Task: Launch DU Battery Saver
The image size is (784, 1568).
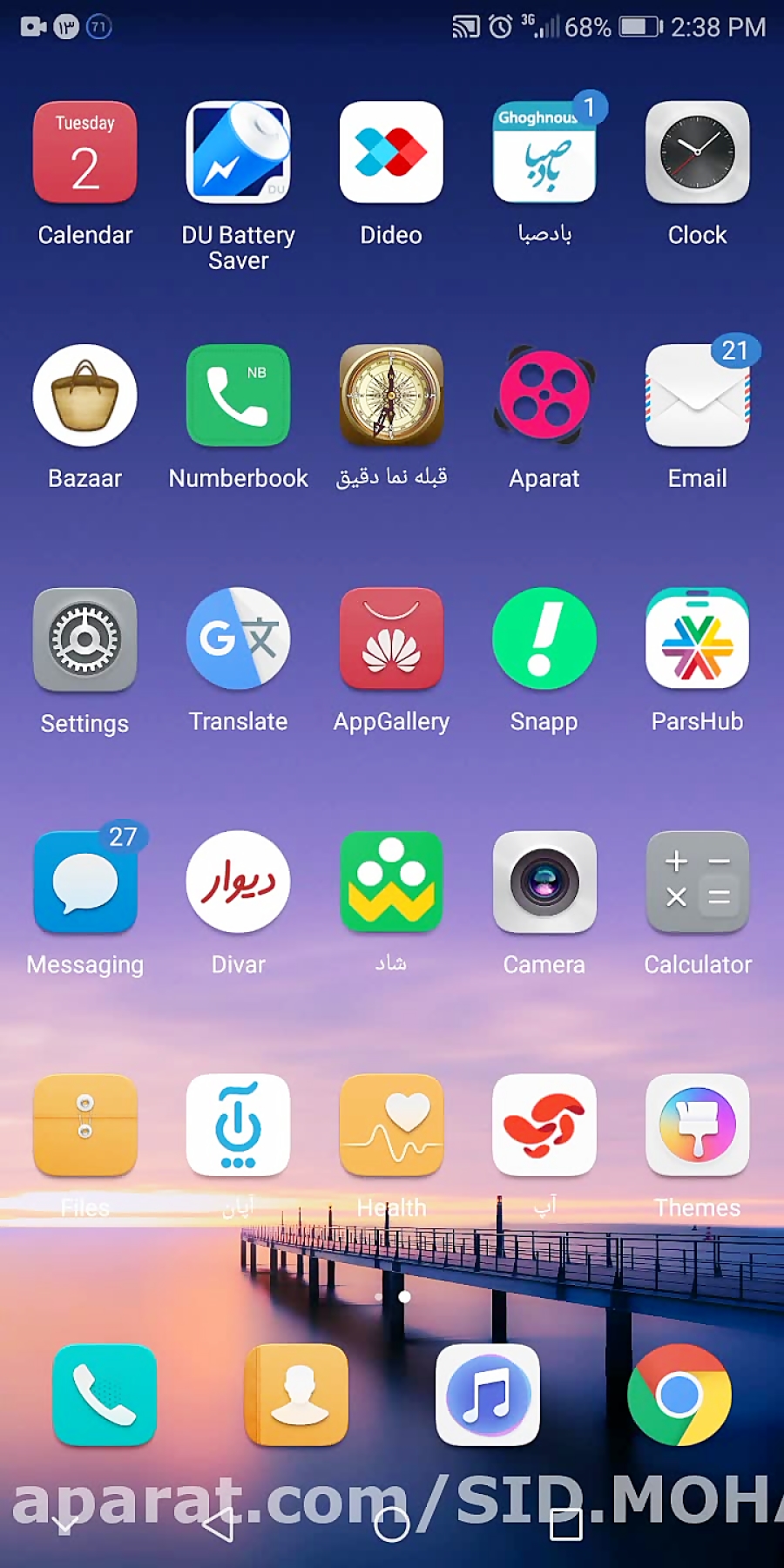Action: [238, 153]
